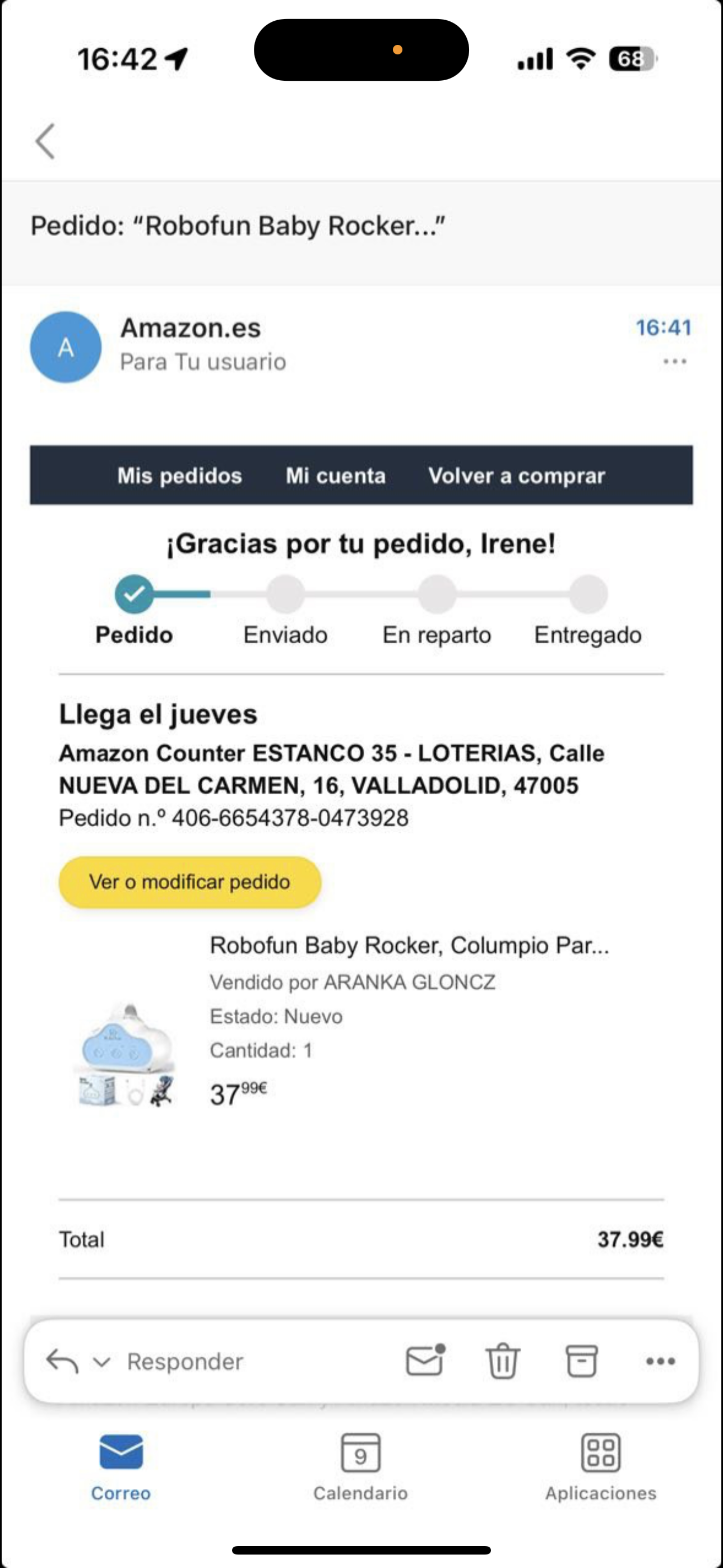
Task: Go back to the inbox
Action: (x=45, y=141)
